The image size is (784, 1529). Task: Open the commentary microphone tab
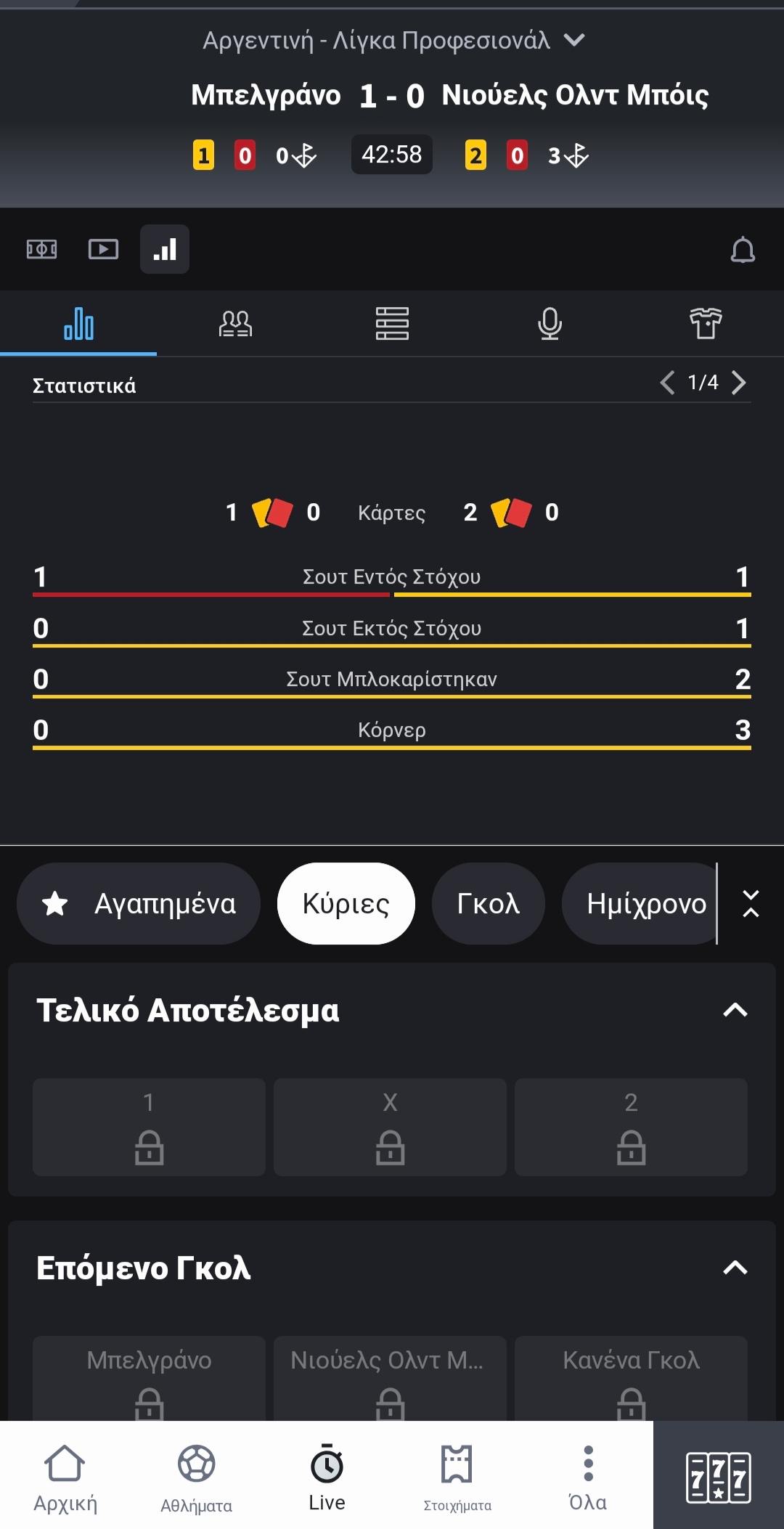pos(550,324)
